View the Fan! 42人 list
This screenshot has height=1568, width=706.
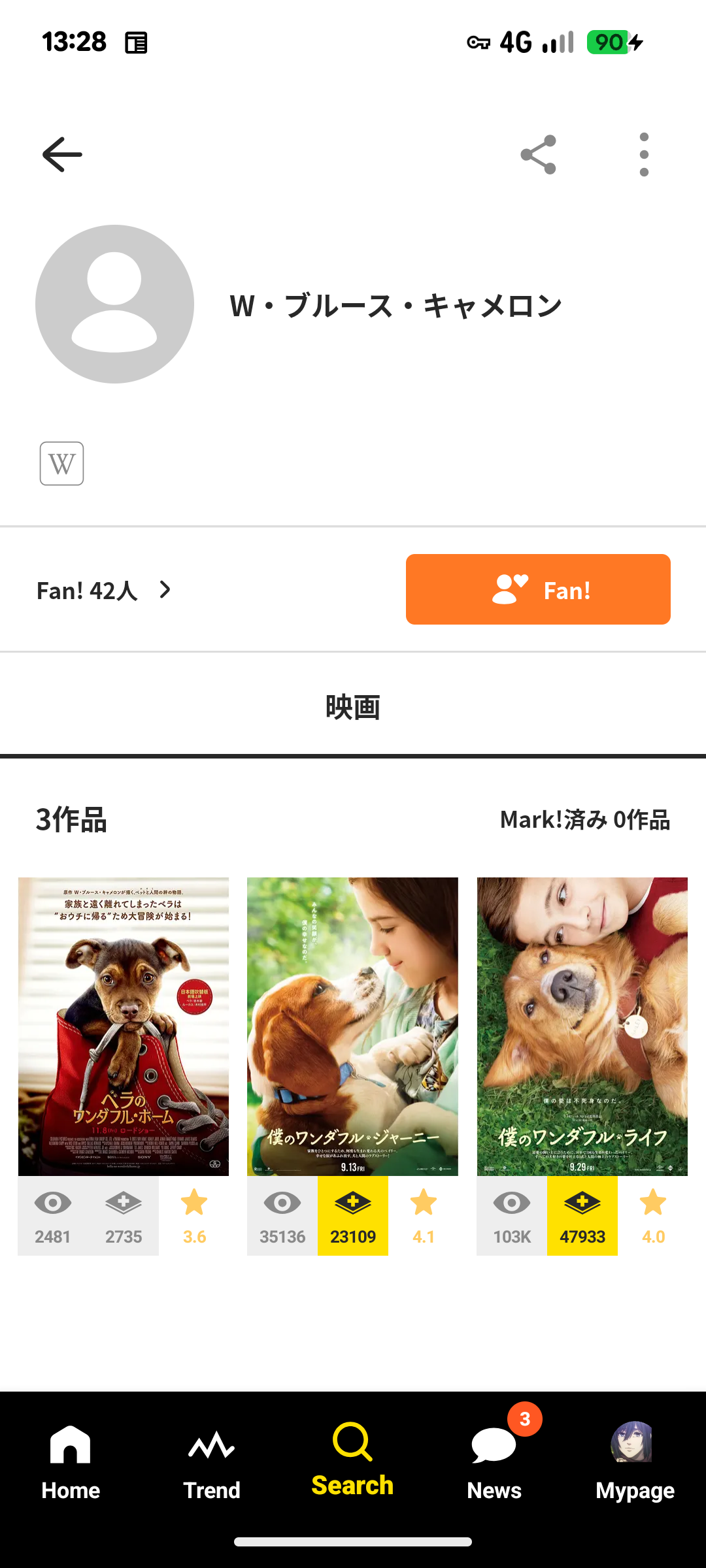coord(105,591)
